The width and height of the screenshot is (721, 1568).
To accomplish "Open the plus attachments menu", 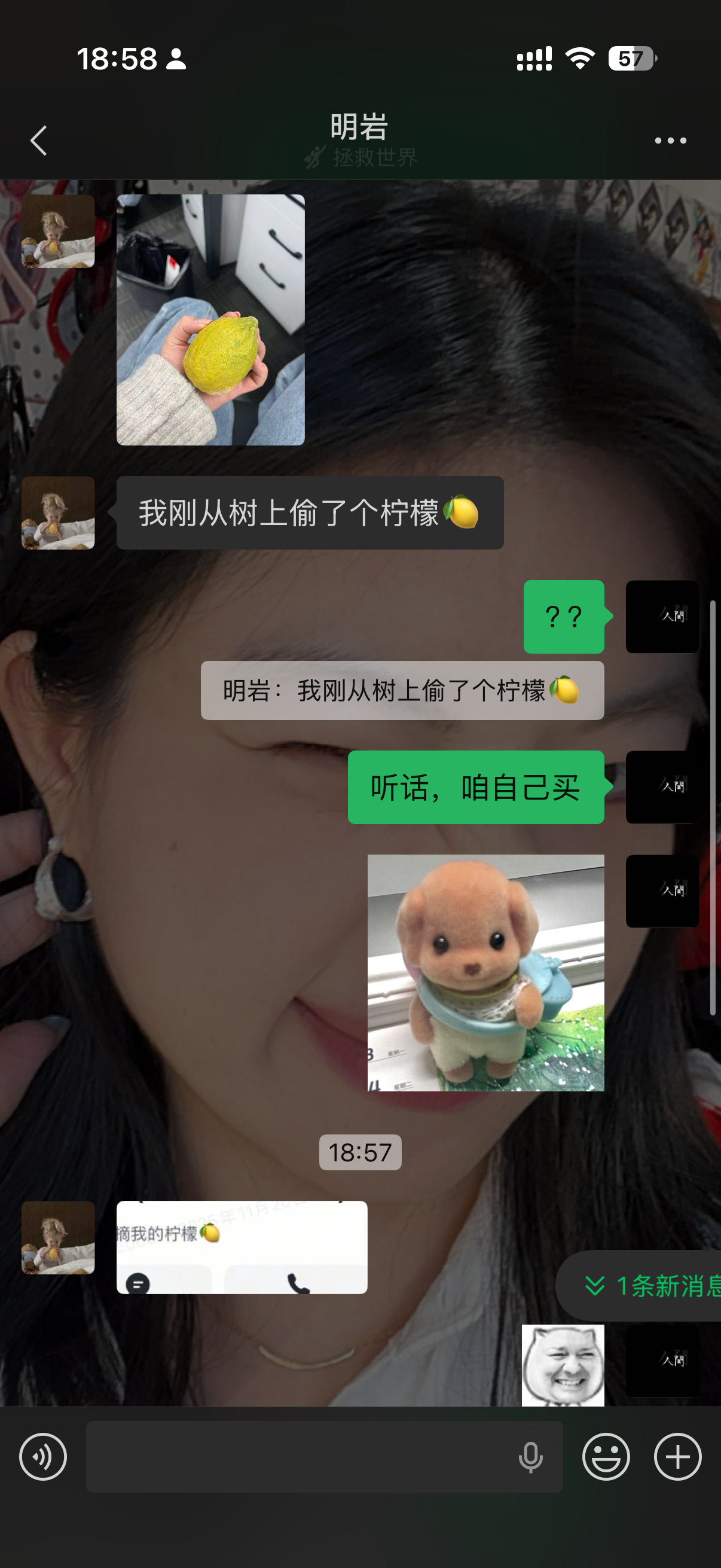I will 677,1457.
